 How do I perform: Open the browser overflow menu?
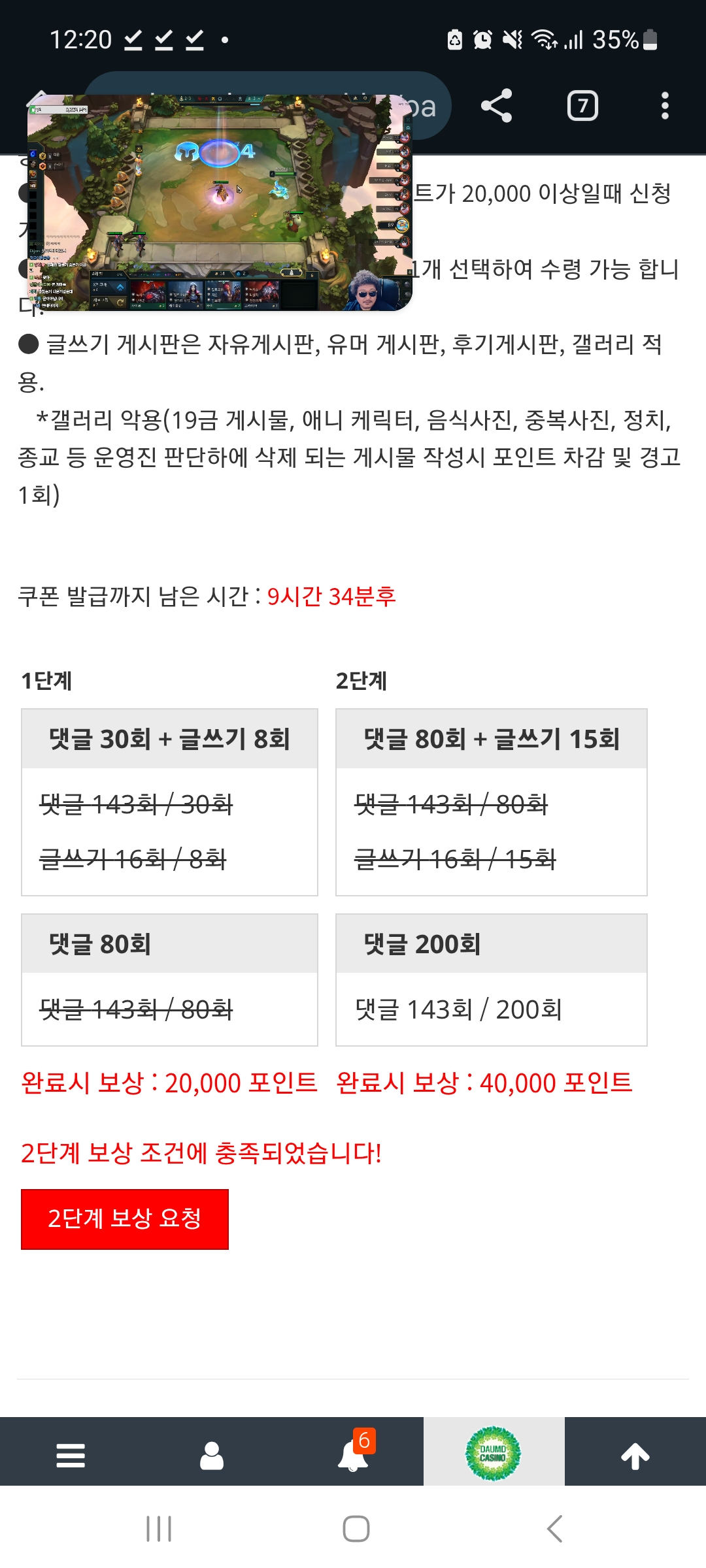(665, 106)
